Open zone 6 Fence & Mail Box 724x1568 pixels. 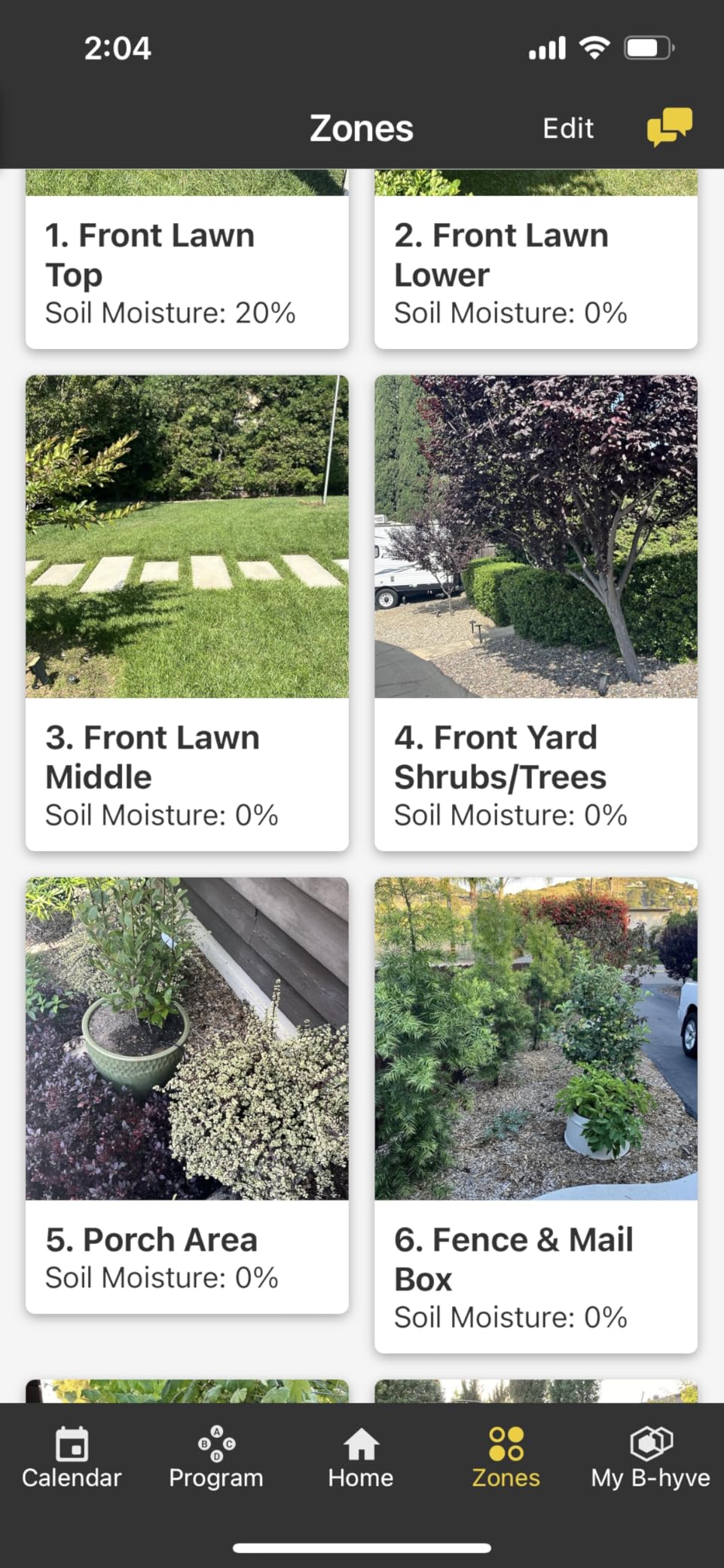pyautogui.click(x=536, y=1114)
